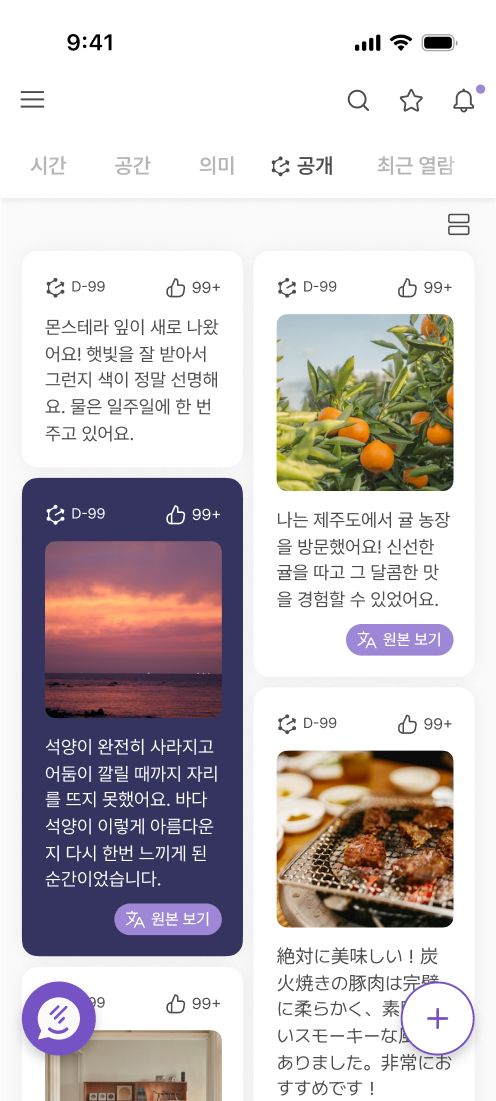Image resolution: width=496 pixels, height=1101 pixels.
Task: Open the hamburger drawer menu
Action: [x=32, y=100]
